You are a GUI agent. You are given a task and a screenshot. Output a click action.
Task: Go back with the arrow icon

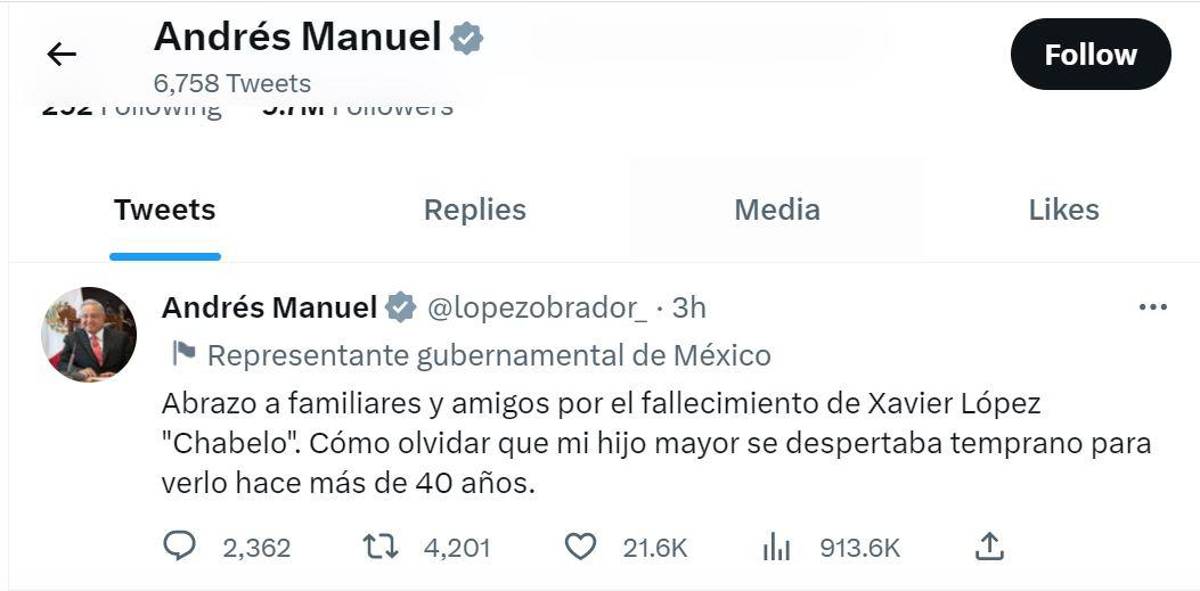(x=62, y=54)
